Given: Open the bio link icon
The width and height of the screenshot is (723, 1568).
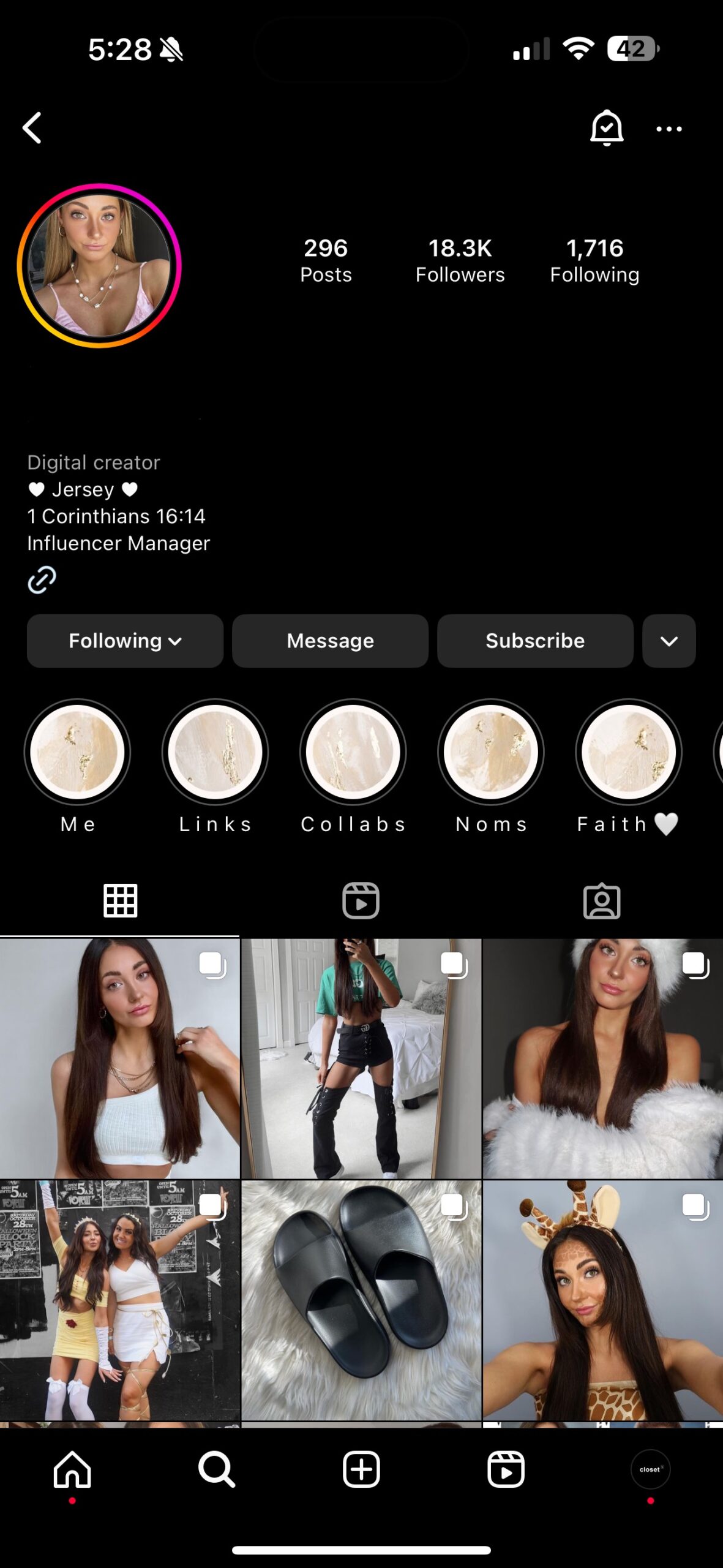Looking at the screenshot, I should tap(42, 579).
